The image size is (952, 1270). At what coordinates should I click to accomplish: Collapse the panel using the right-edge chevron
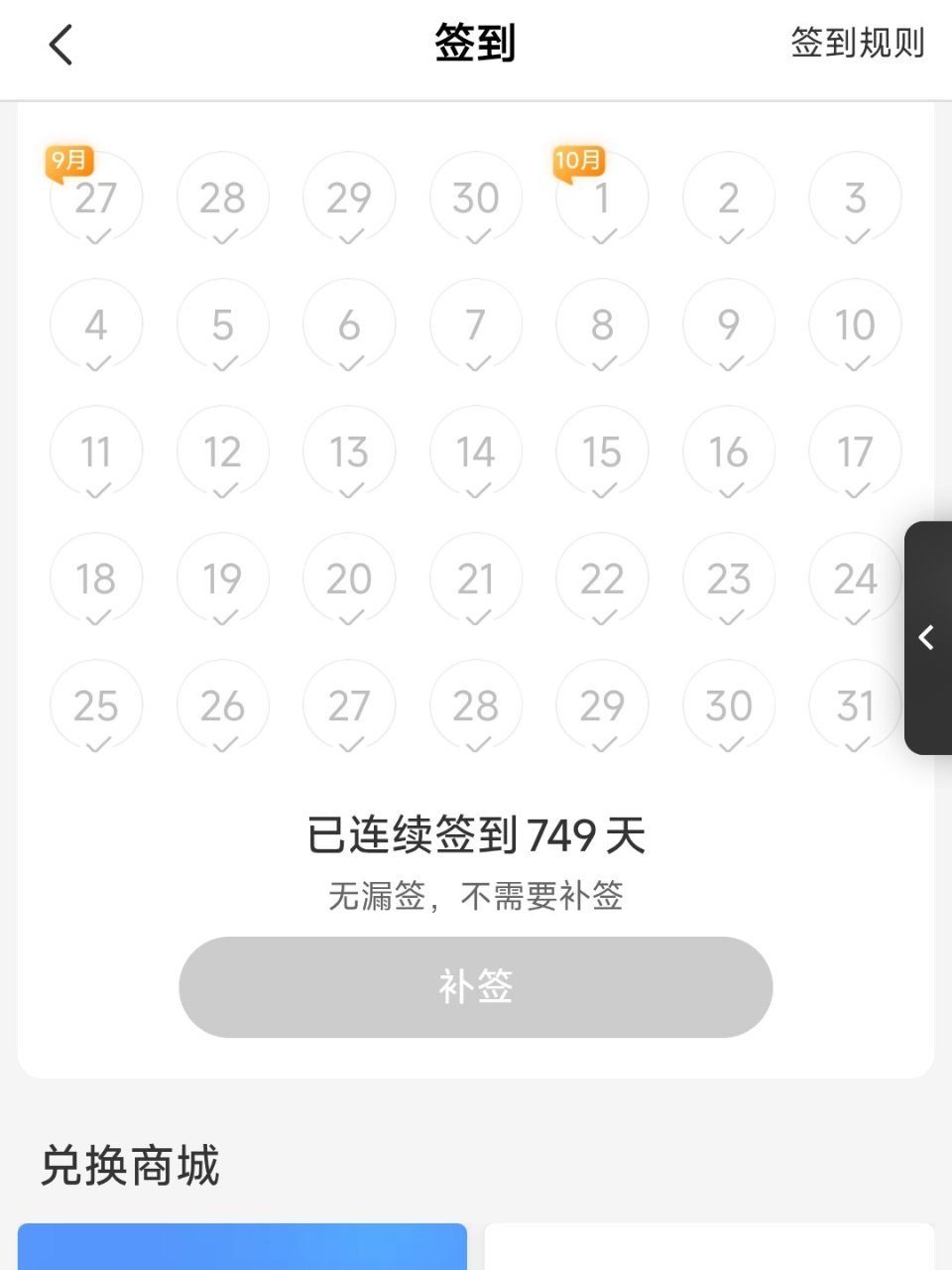pyautogui.click(x=926, y=638)
